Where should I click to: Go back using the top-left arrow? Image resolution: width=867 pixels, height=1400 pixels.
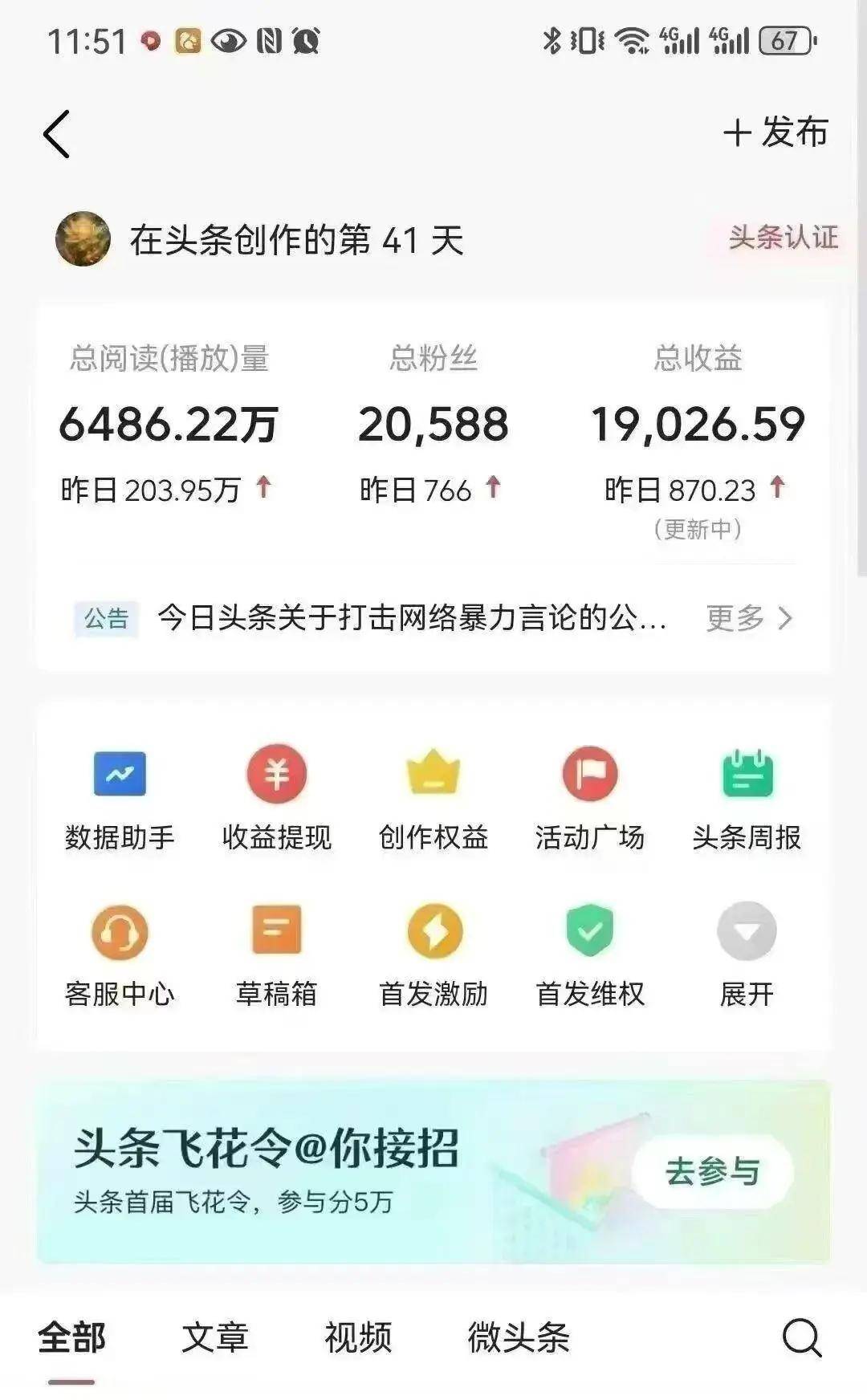click(x=57, y=134)
